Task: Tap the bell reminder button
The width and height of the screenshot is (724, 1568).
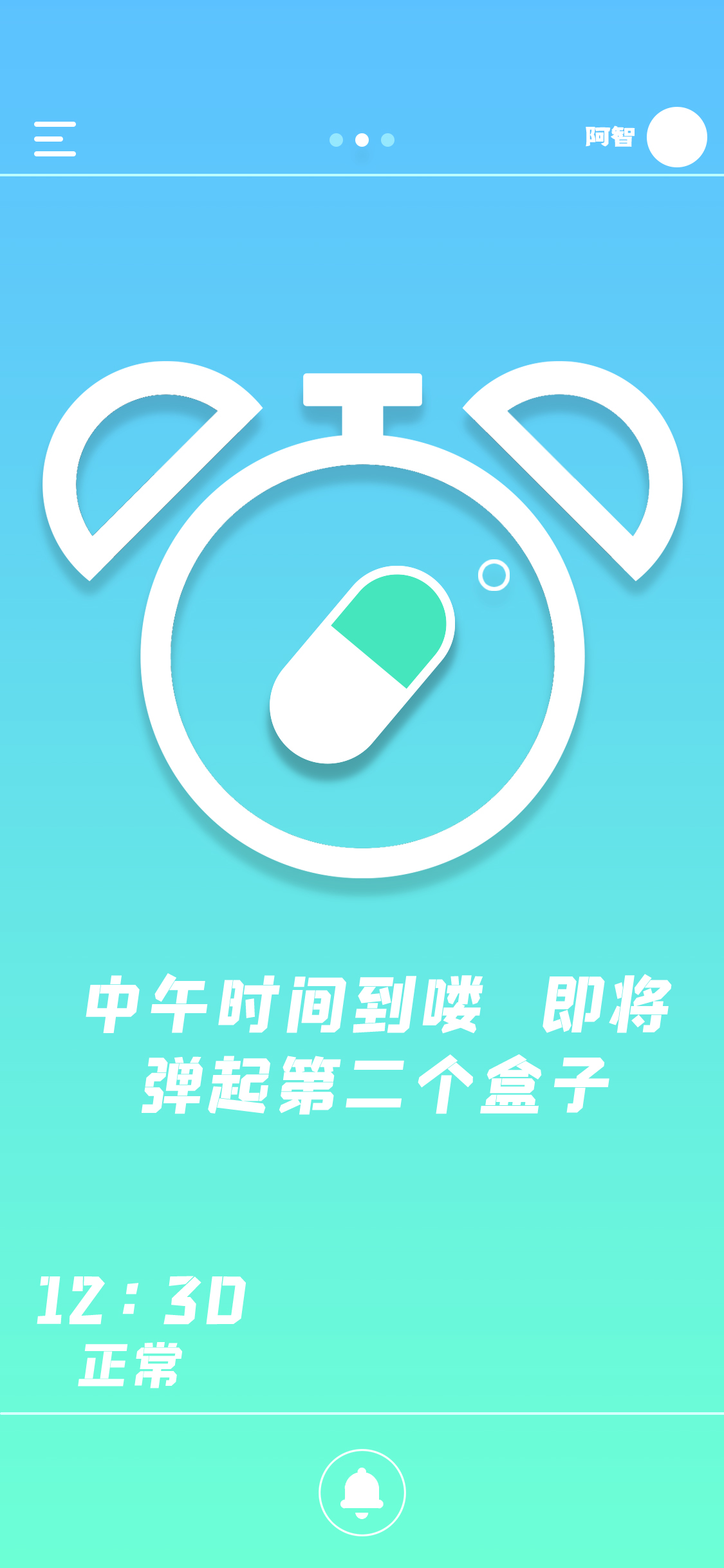Action: click(x=362, y=1492)
